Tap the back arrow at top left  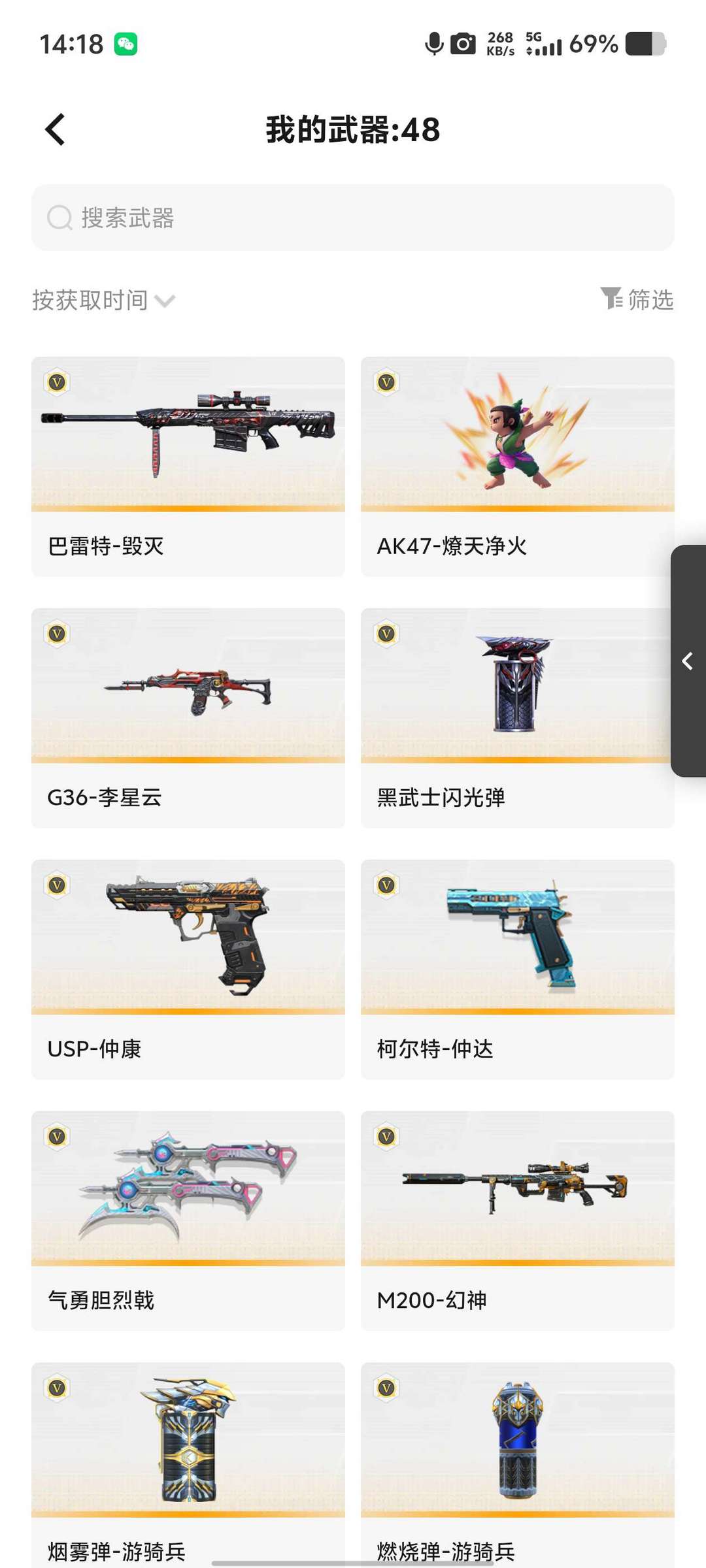tap(55, 129)
